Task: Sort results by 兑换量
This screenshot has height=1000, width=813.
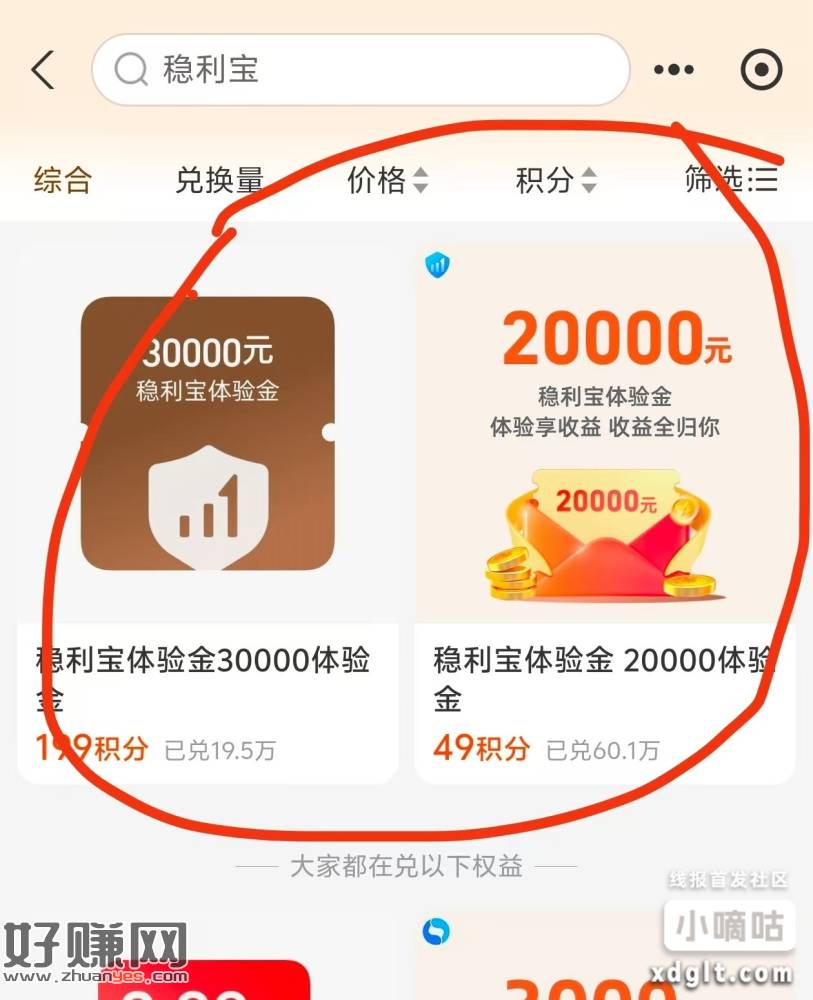Action: click(219, 180)
